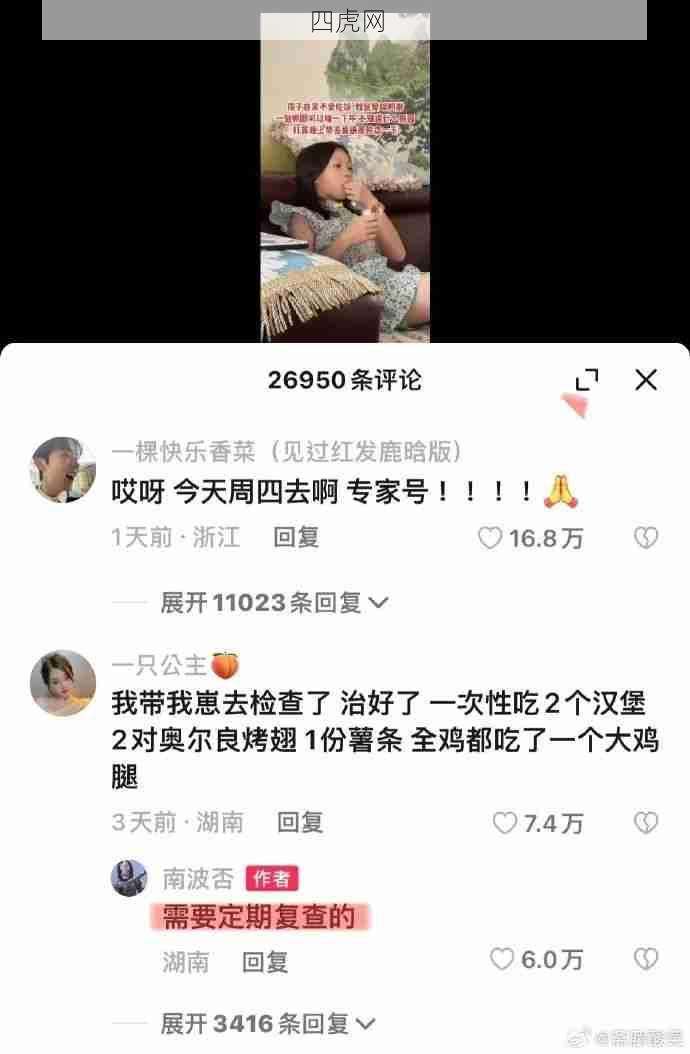
Task: Close the comments panel
Action: tap(646, 380)
